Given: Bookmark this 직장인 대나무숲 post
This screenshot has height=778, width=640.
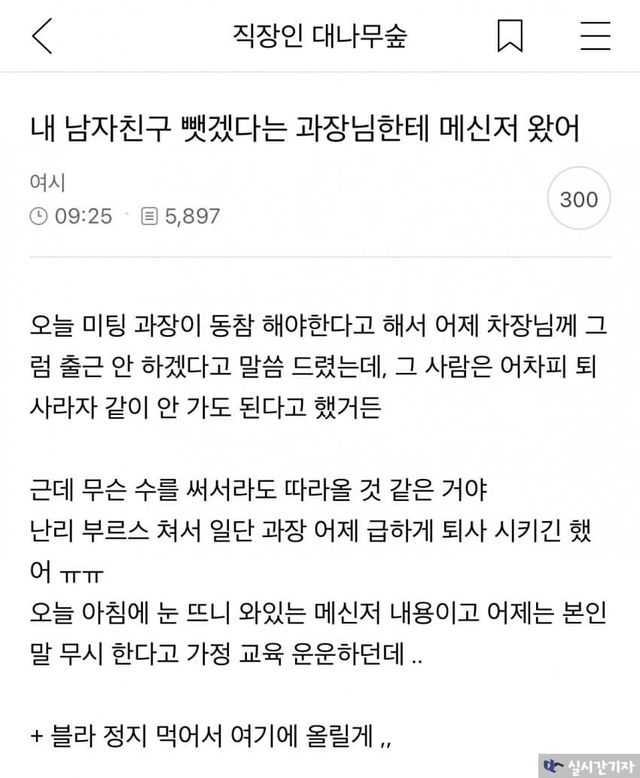Looking at the screenshot, I should (x=510, y=36).
